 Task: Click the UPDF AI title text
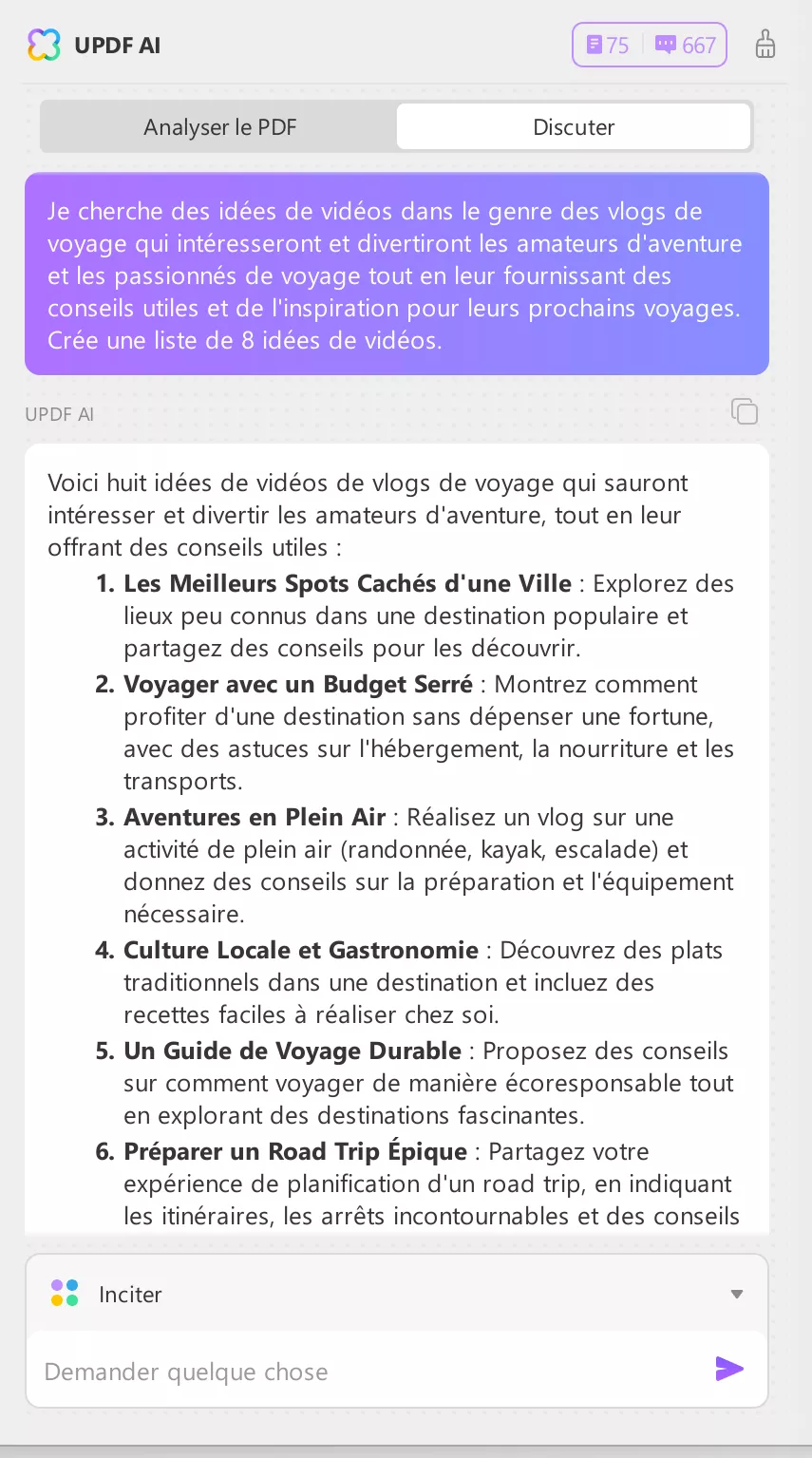pyautogui.click(x=117, y=44)
